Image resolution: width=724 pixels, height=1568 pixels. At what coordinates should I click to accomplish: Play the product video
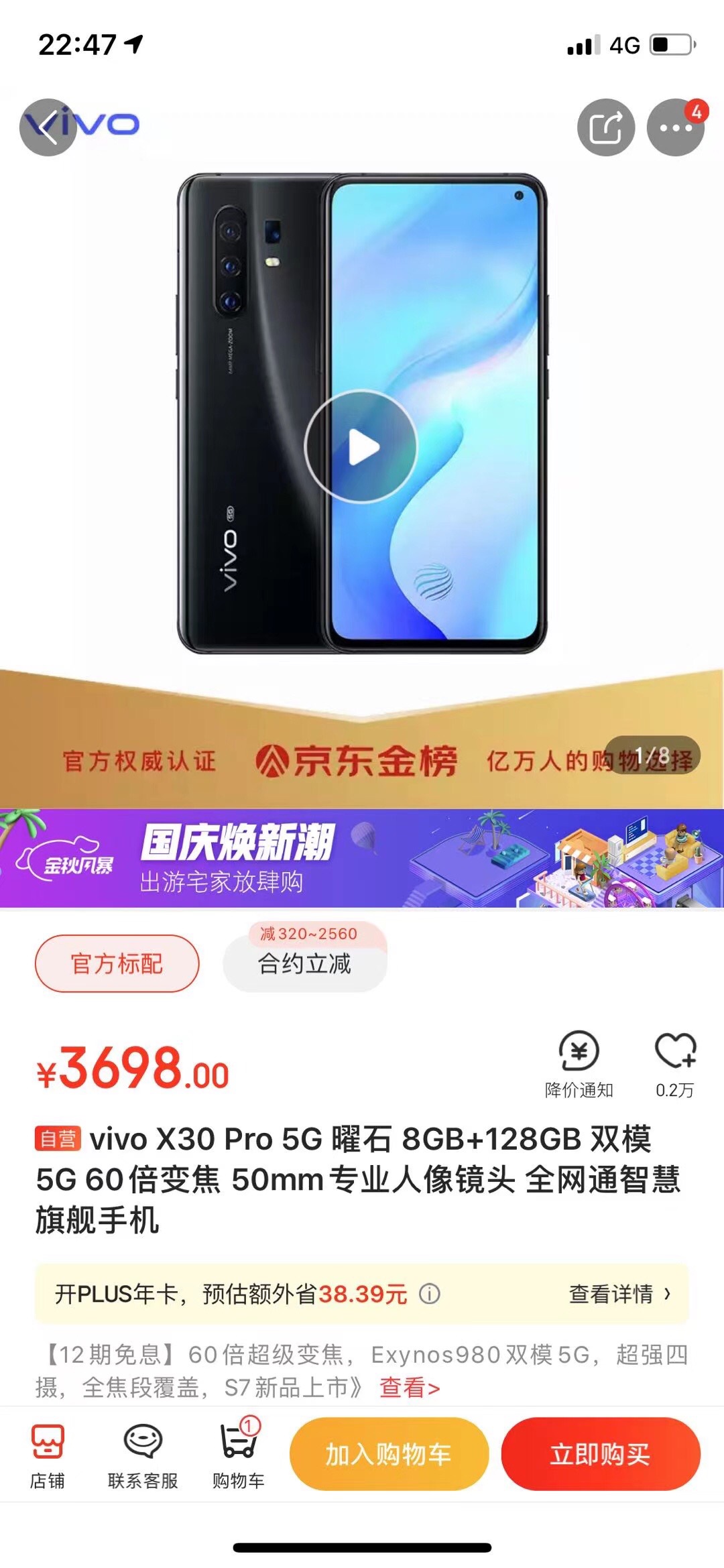(x=361, y=446)
